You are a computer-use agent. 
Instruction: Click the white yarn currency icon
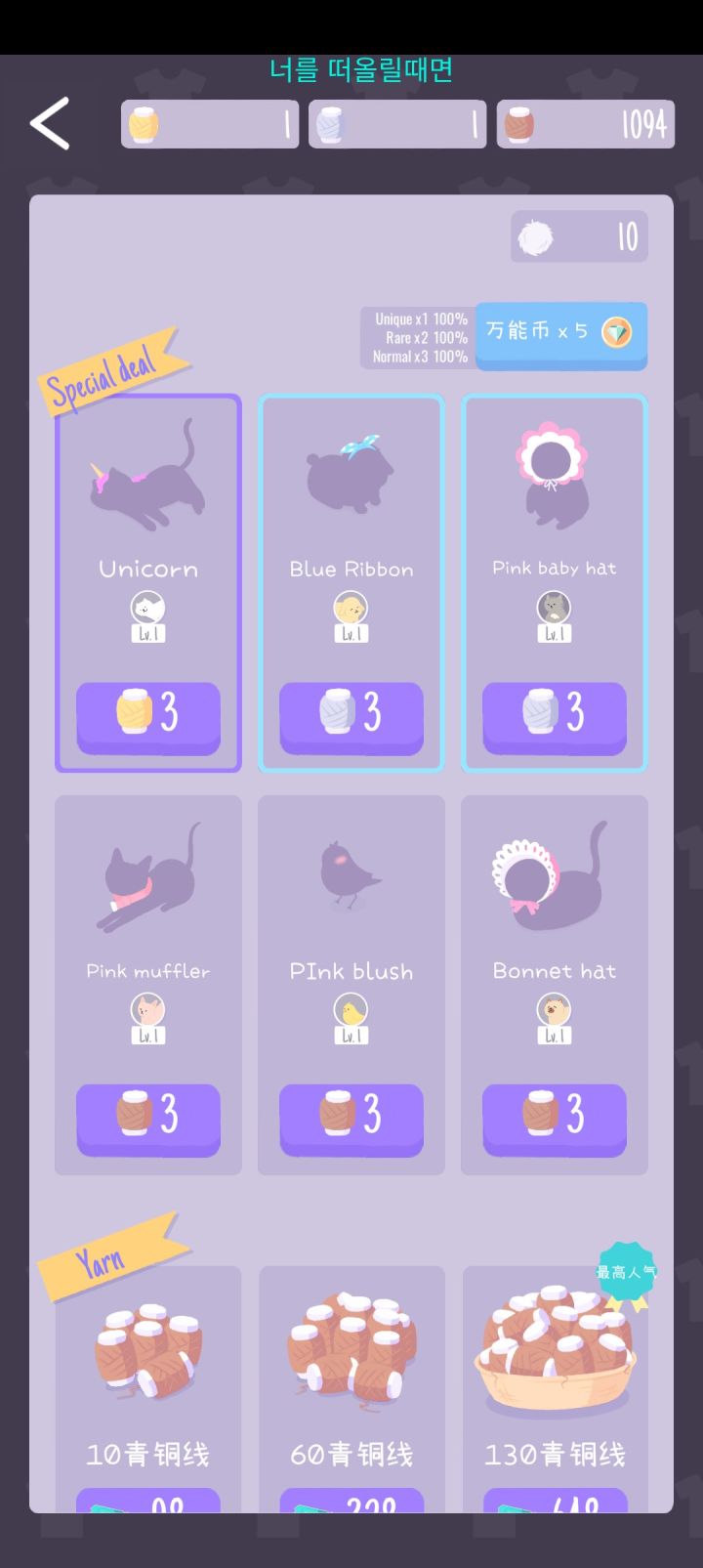[x=331, y=122]
